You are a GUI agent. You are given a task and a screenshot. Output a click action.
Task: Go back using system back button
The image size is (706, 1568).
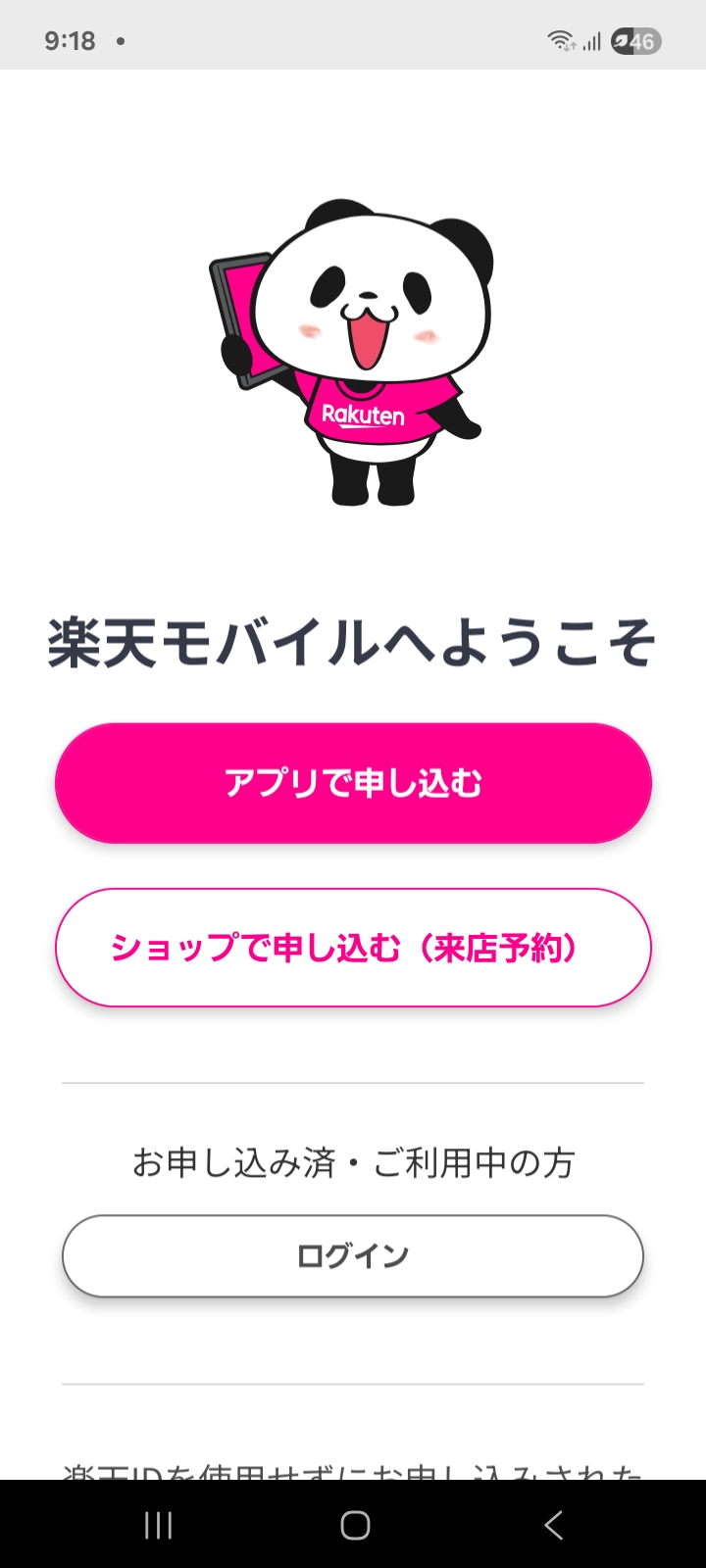[553, 1525]
